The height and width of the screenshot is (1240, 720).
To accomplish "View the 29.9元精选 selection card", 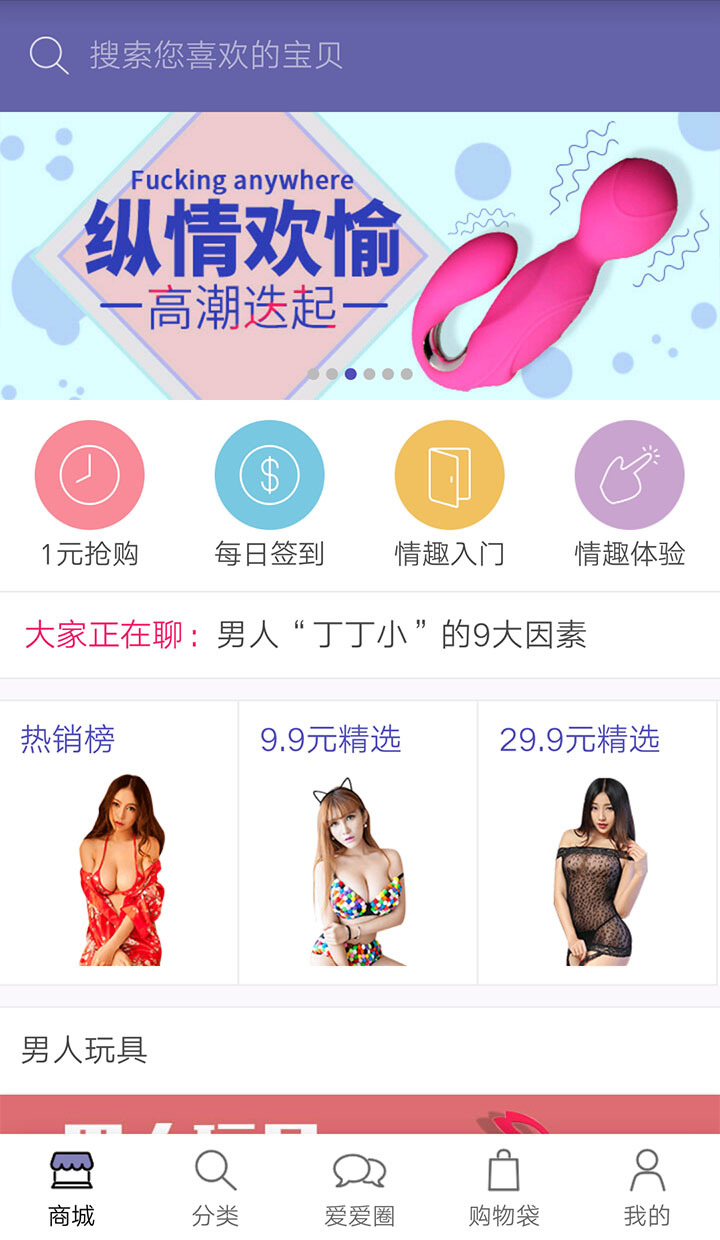I will point(598,842).
